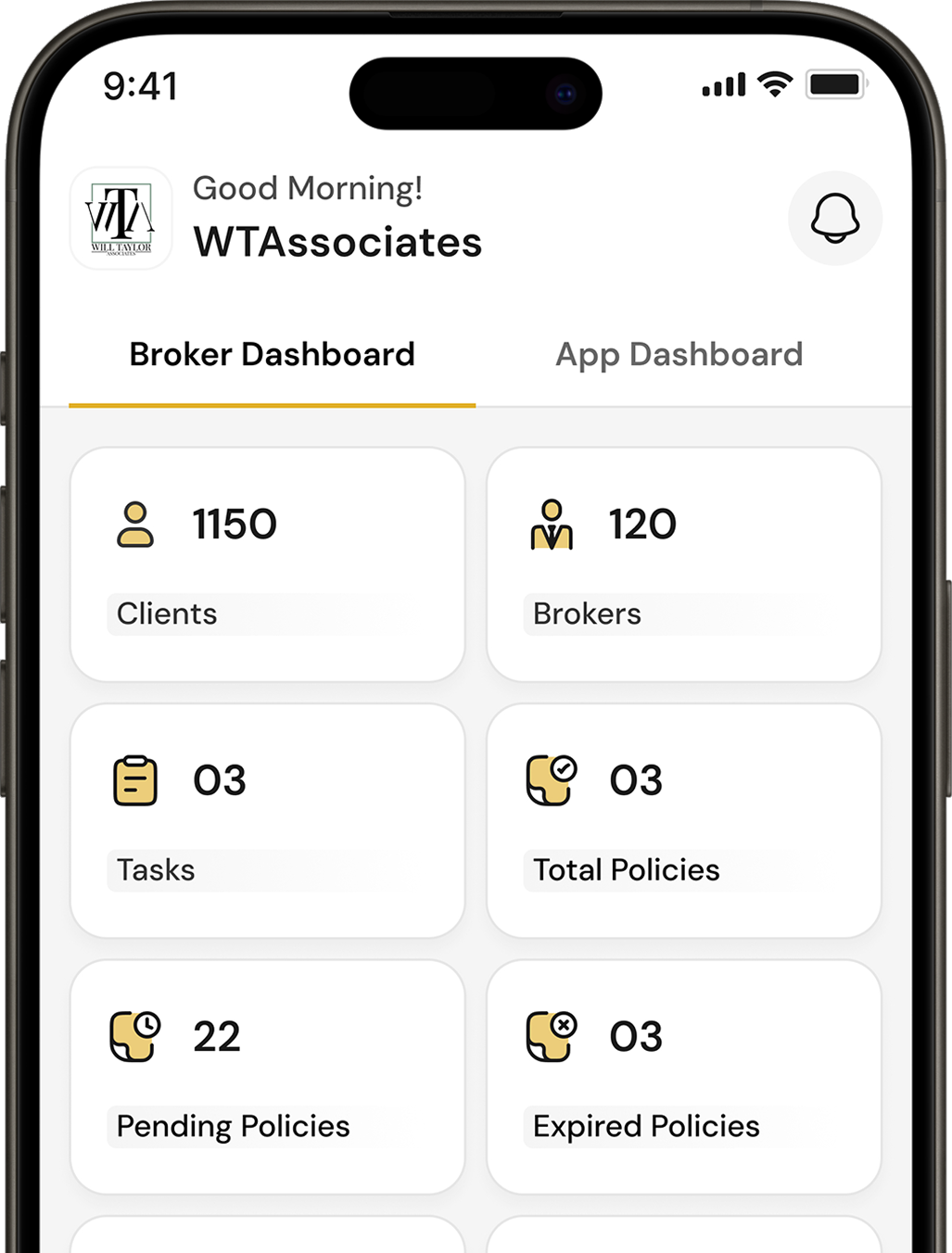This screenshot has height=1253, width=952.
Task: Select the Broker Dashboard tab
Action: [272, 355]
